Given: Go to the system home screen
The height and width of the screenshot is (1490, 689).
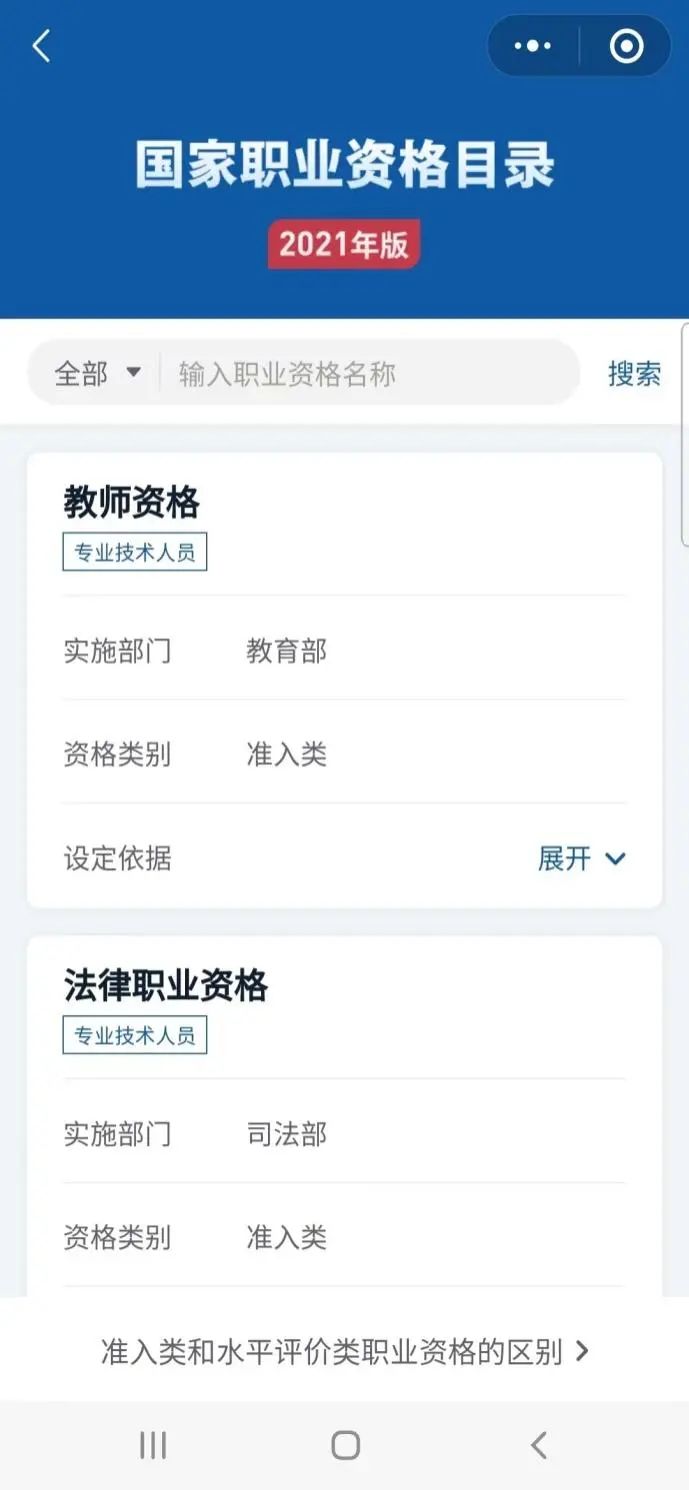Looking at the screenshot, I should (345, 1445).
